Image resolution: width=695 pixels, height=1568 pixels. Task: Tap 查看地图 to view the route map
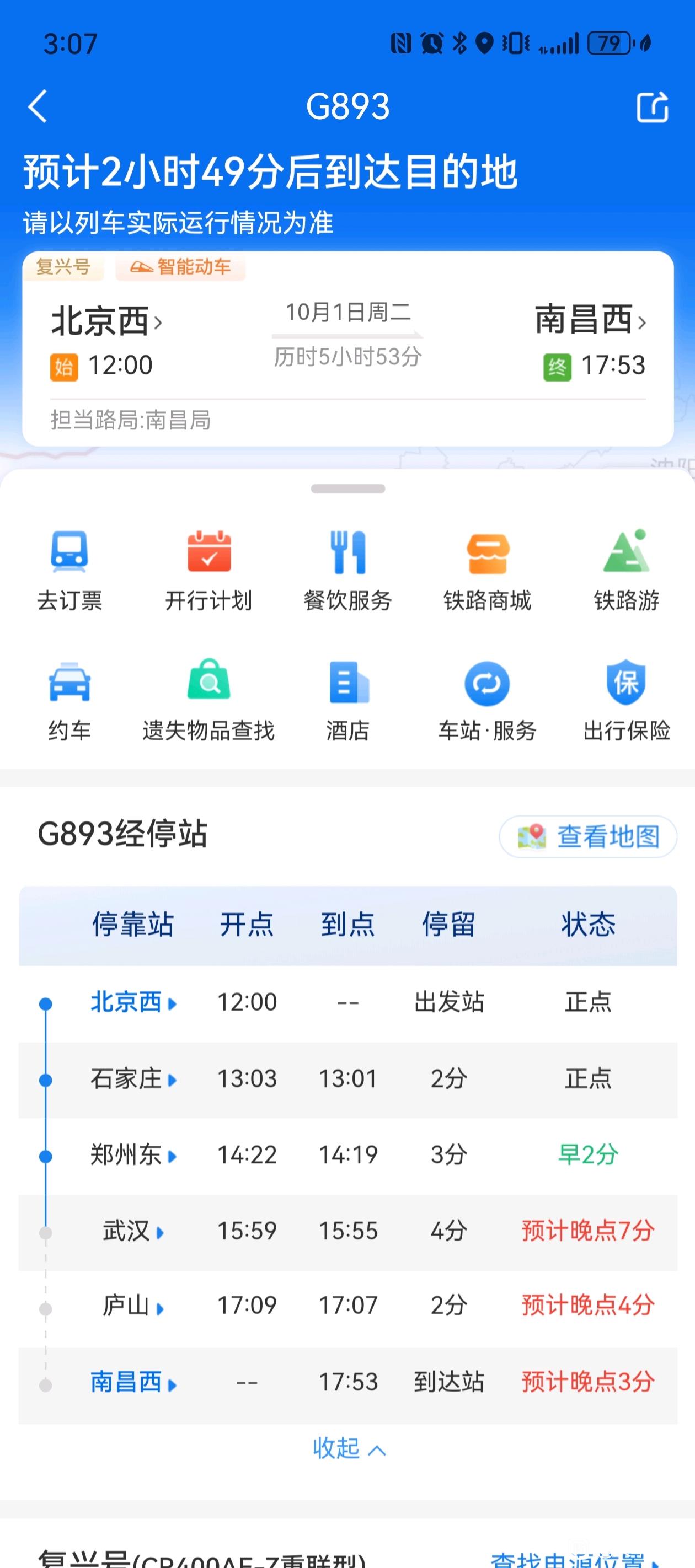click(x=589, y=836)
